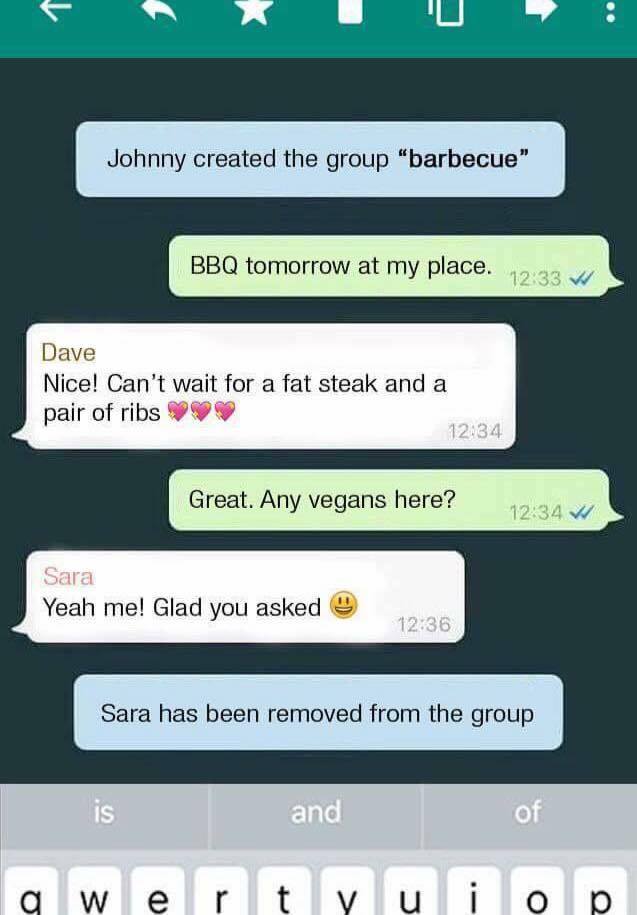This screenshot has width=637, height=915.
Task: Delete the selected message
Action: (x=349, y=10)
